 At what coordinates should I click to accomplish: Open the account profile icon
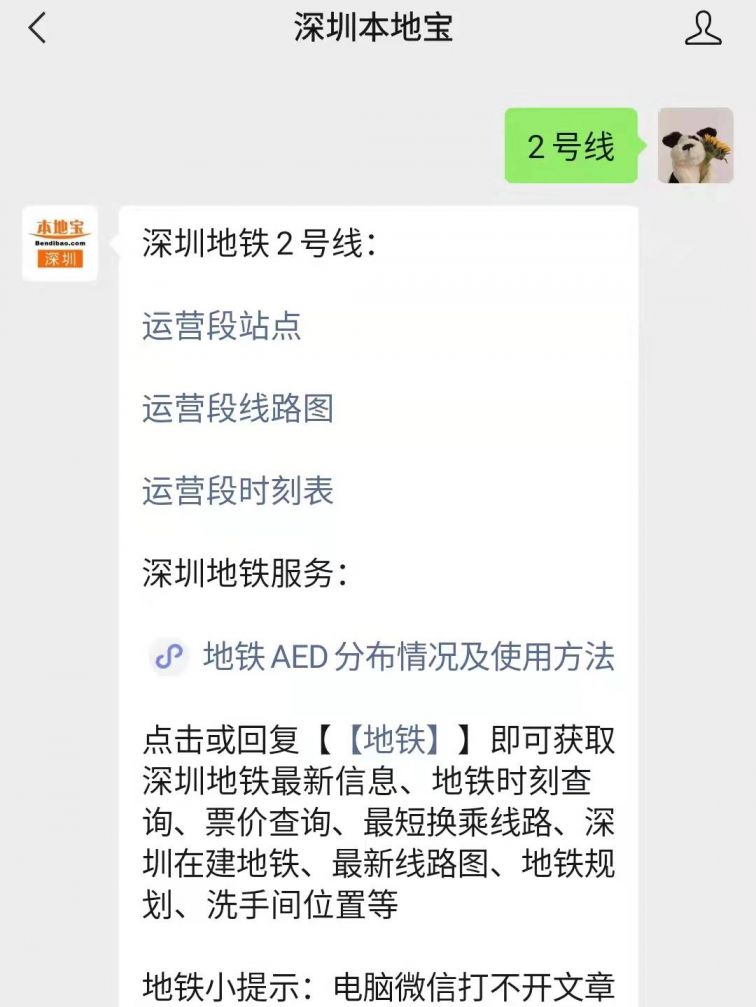703,29
